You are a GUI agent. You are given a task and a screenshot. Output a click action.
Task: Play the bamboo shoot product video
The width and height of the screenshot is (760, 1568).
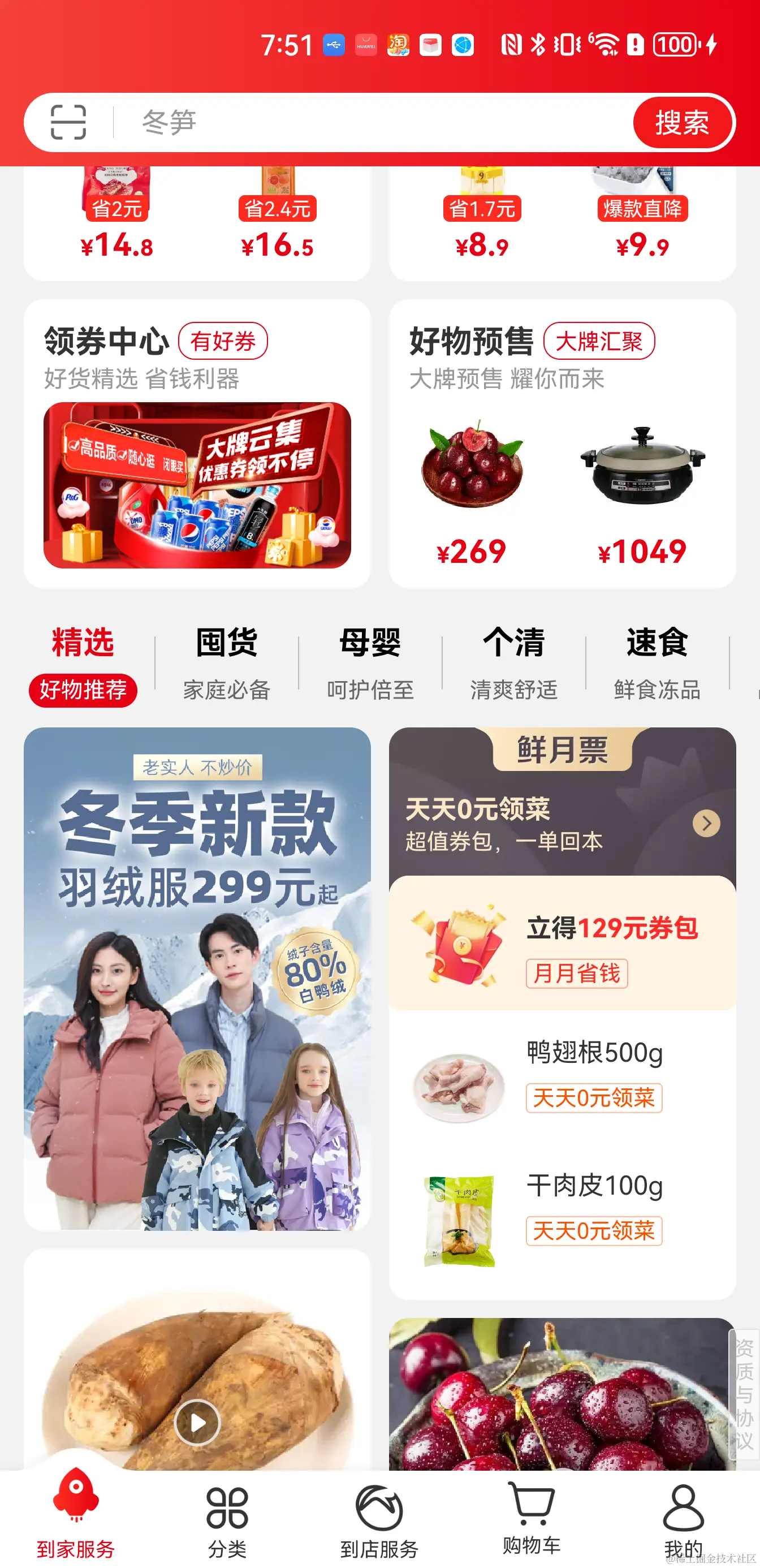197,1423
